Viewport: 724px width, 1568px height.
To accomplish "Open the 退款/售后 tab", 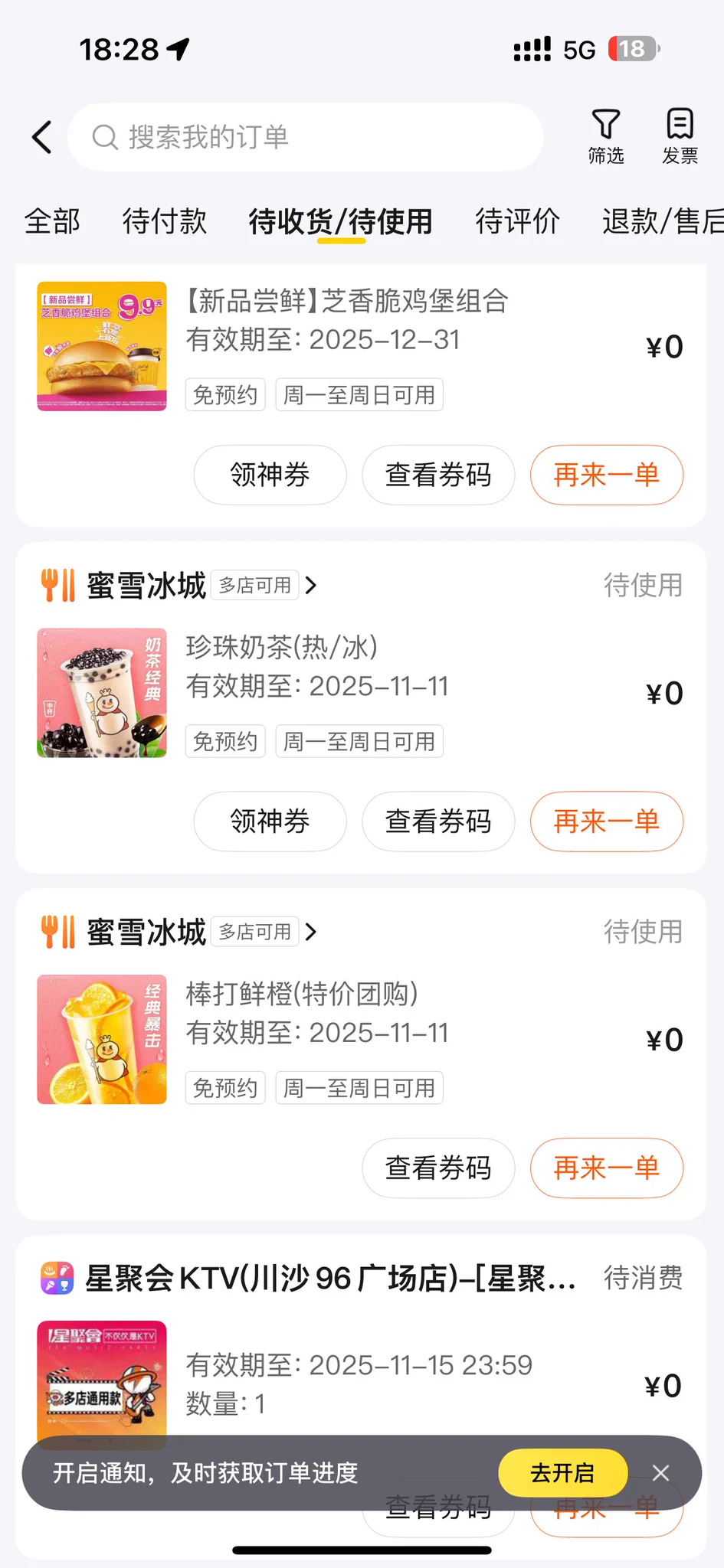I will coord(660,221).
